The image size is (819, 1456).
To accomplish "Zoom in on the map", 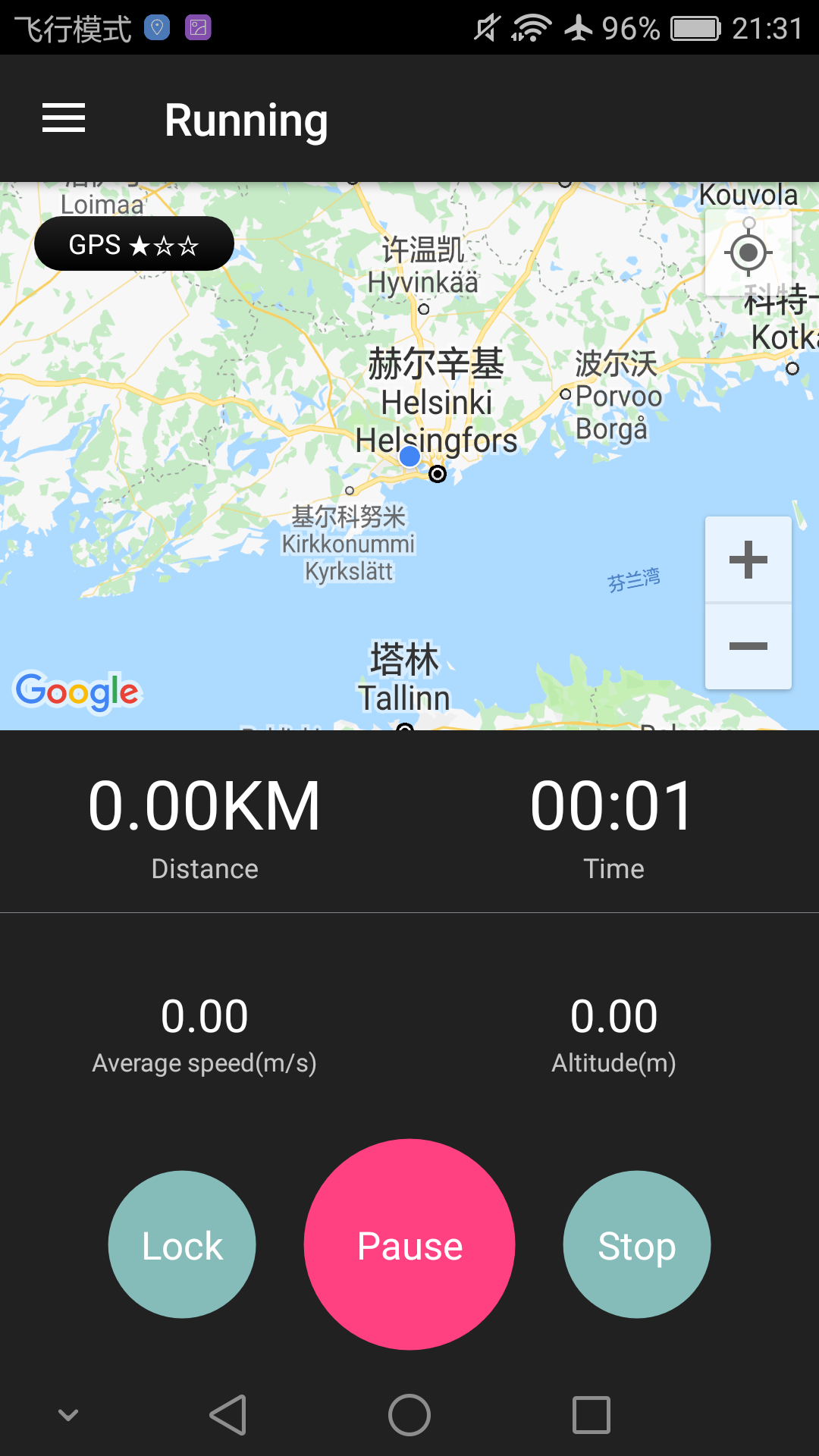I will tap(748, 560).
